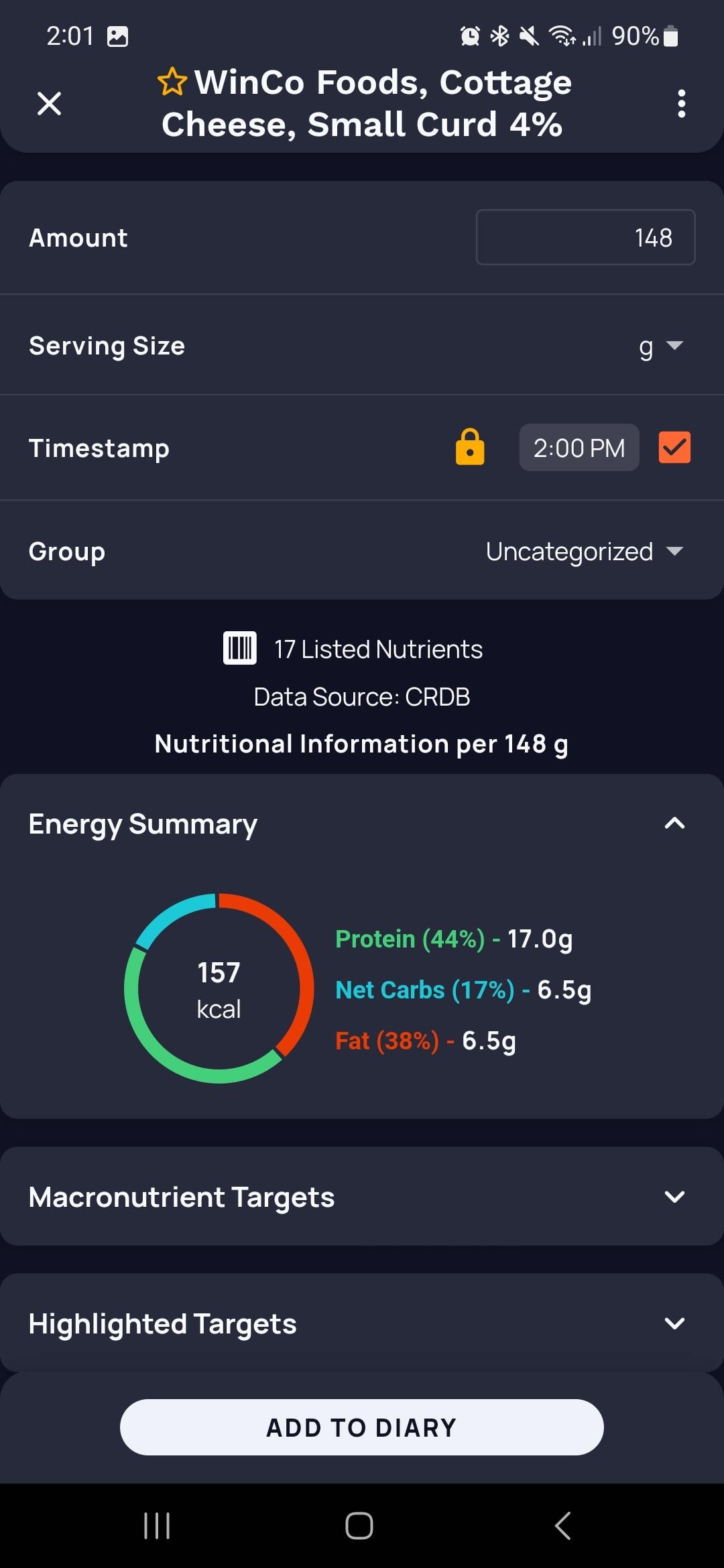Change the 2:00 PM timestamp
Viewport: 724px width, 1568px height.
tap(579, 448)
